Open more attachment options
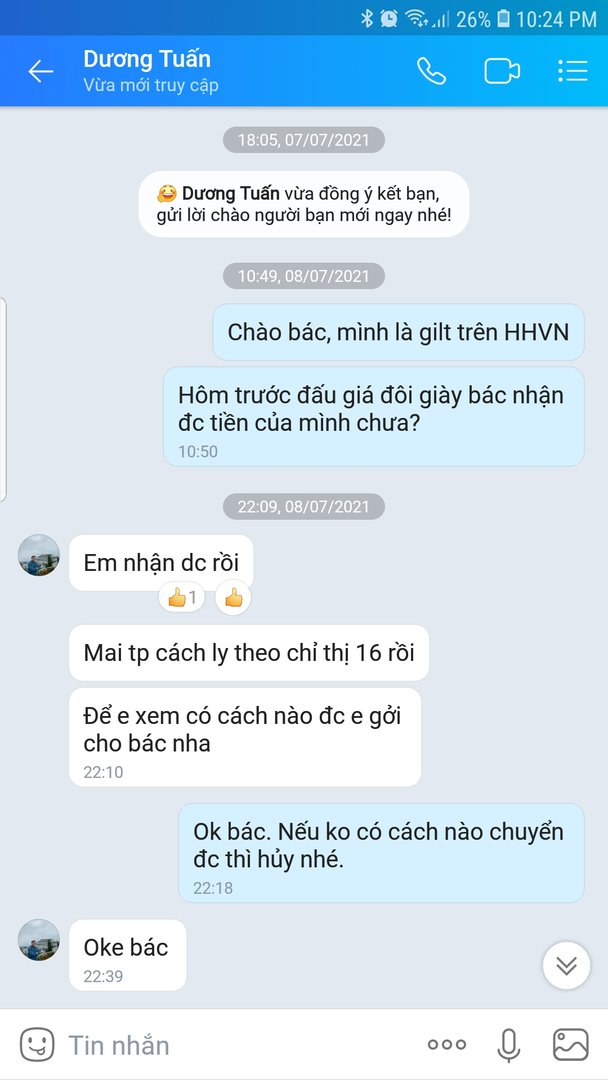 pos(446,1045)
